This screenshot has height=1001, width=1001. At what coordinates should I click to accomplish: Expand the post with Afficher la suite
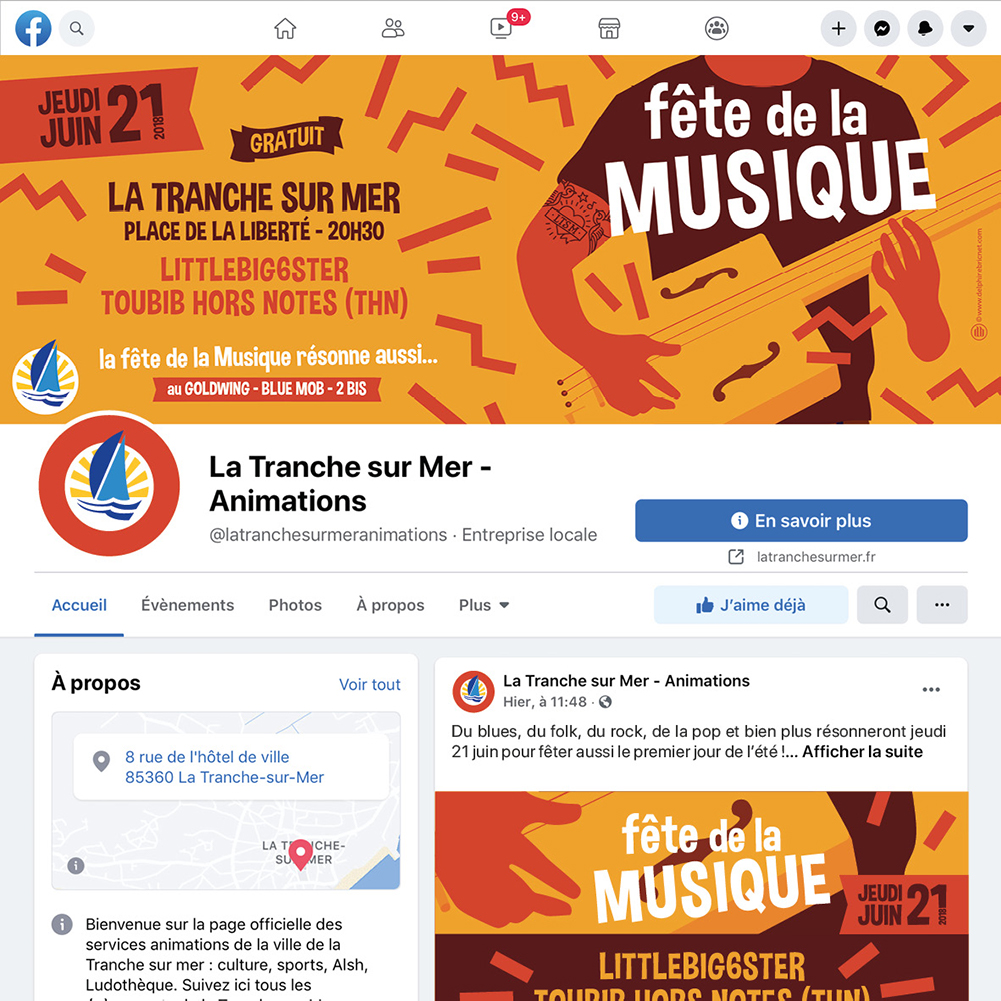coord(862,752)
